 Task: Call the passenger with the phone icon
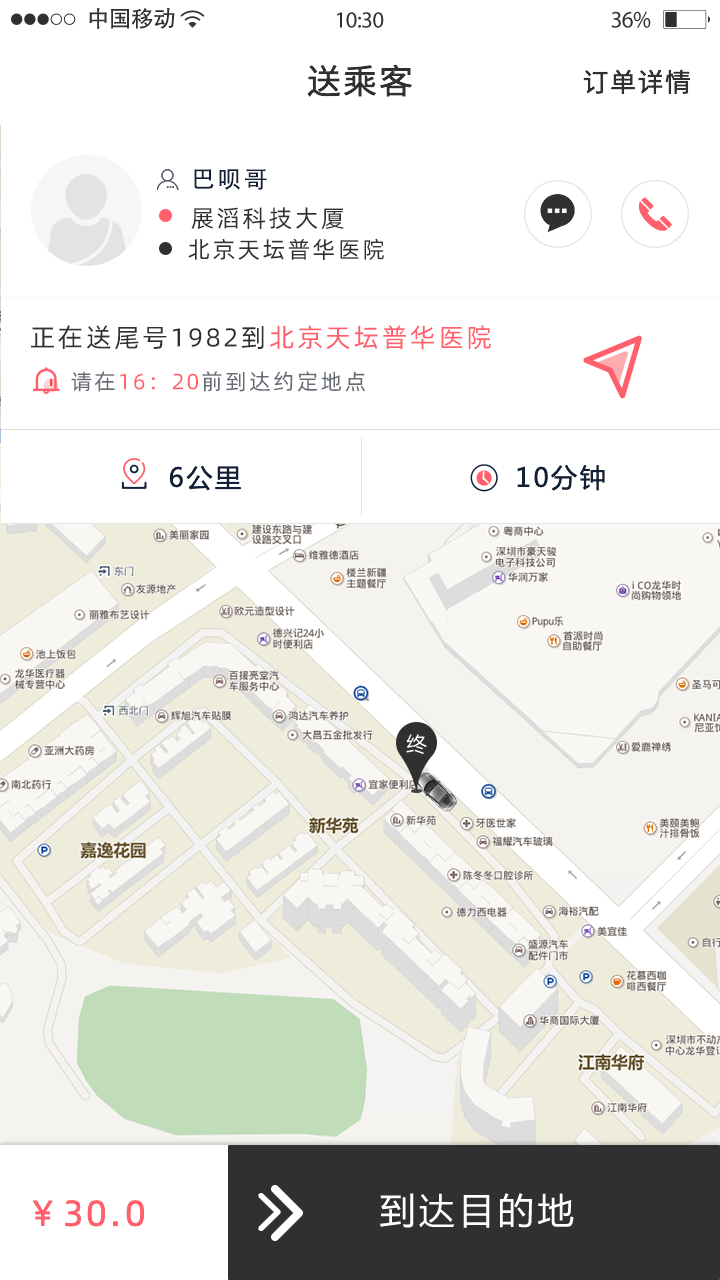coord(655,213)
